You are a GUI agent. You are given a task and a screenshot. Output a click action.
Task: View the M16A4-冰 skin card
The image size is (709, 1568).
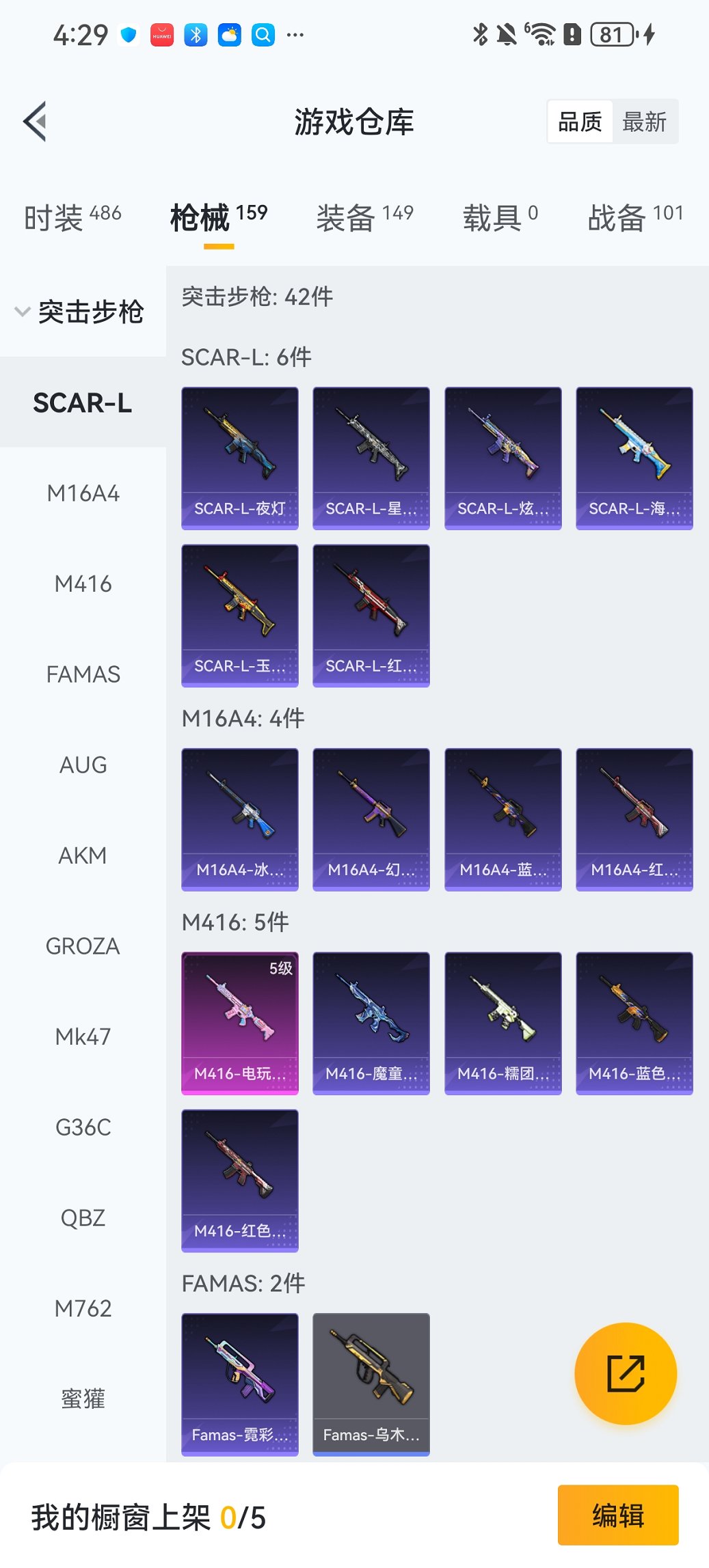coord(239,819)
